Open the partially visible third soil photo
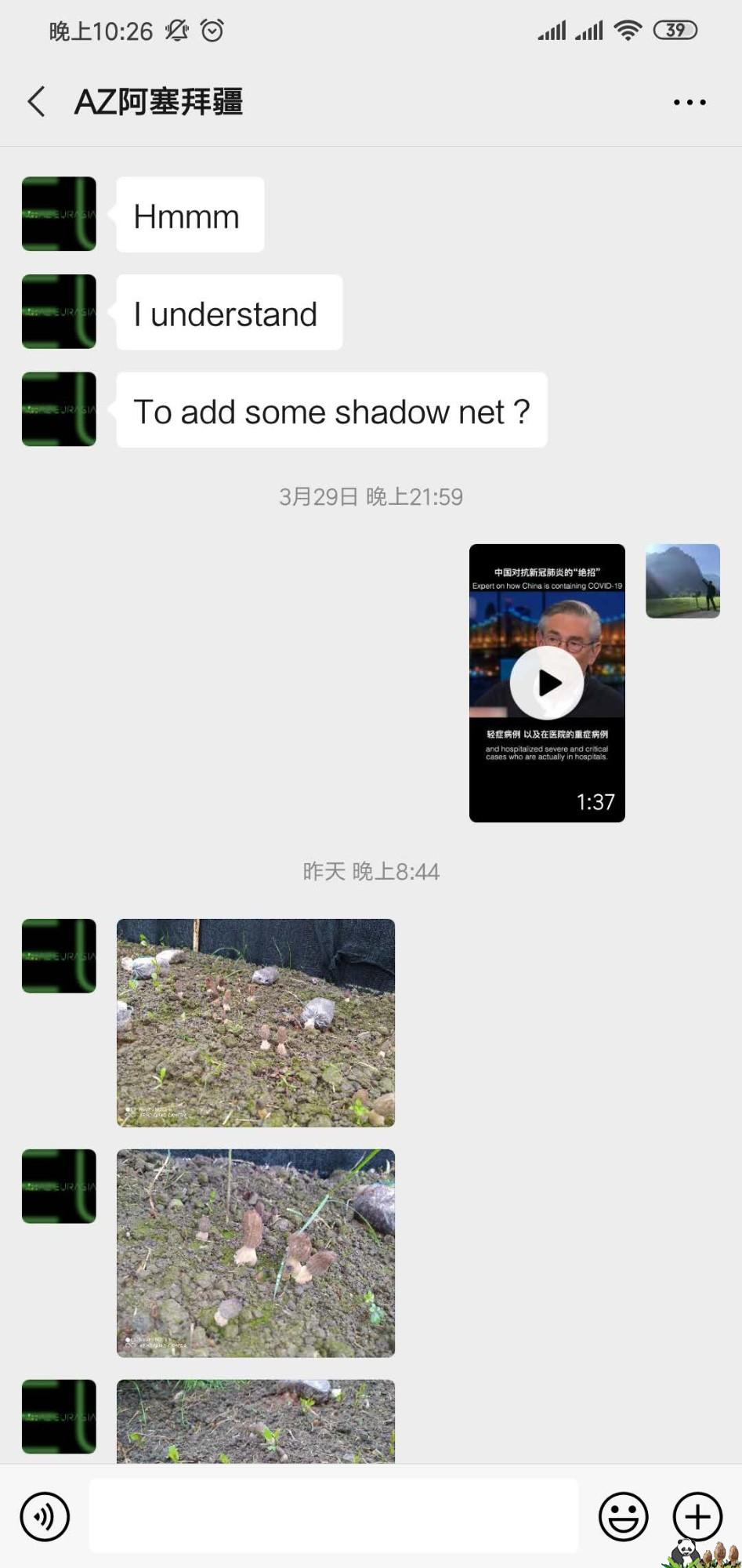 point(255,1421)
